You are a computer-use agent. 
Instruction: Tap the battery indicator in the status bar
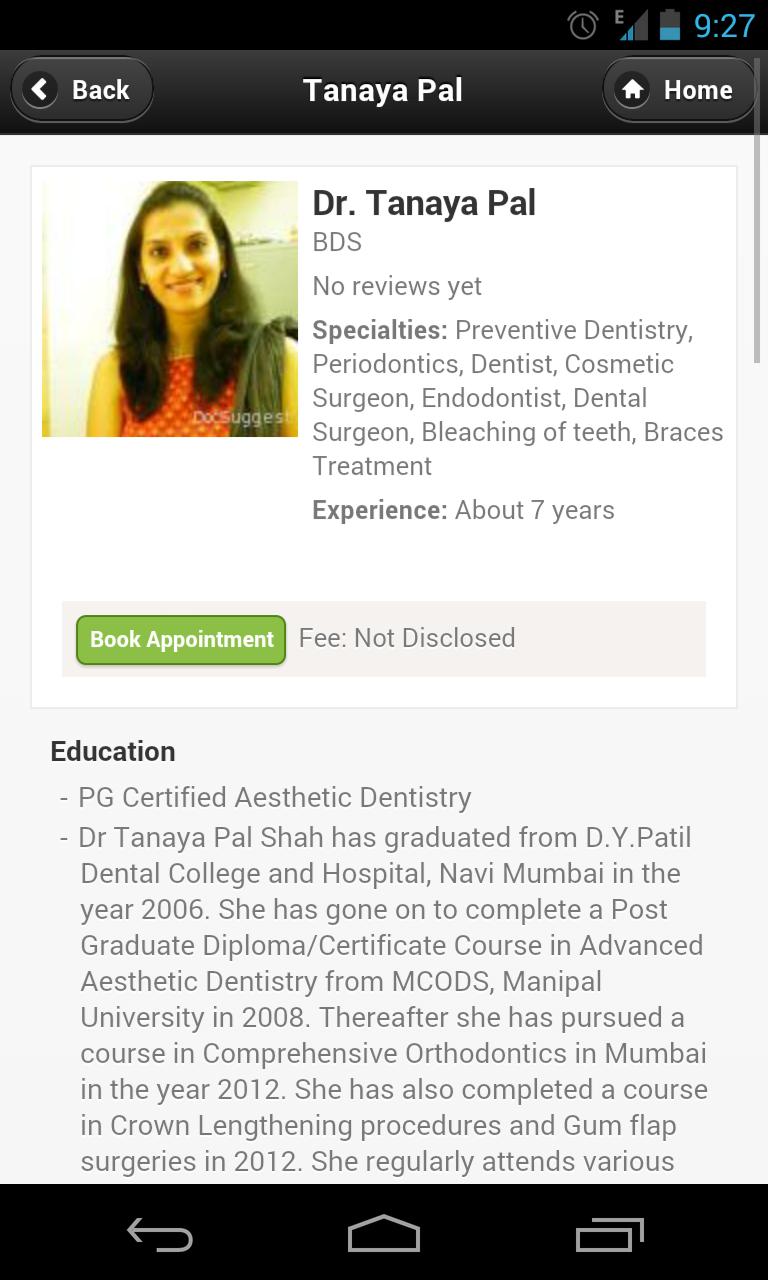(667, 26)
